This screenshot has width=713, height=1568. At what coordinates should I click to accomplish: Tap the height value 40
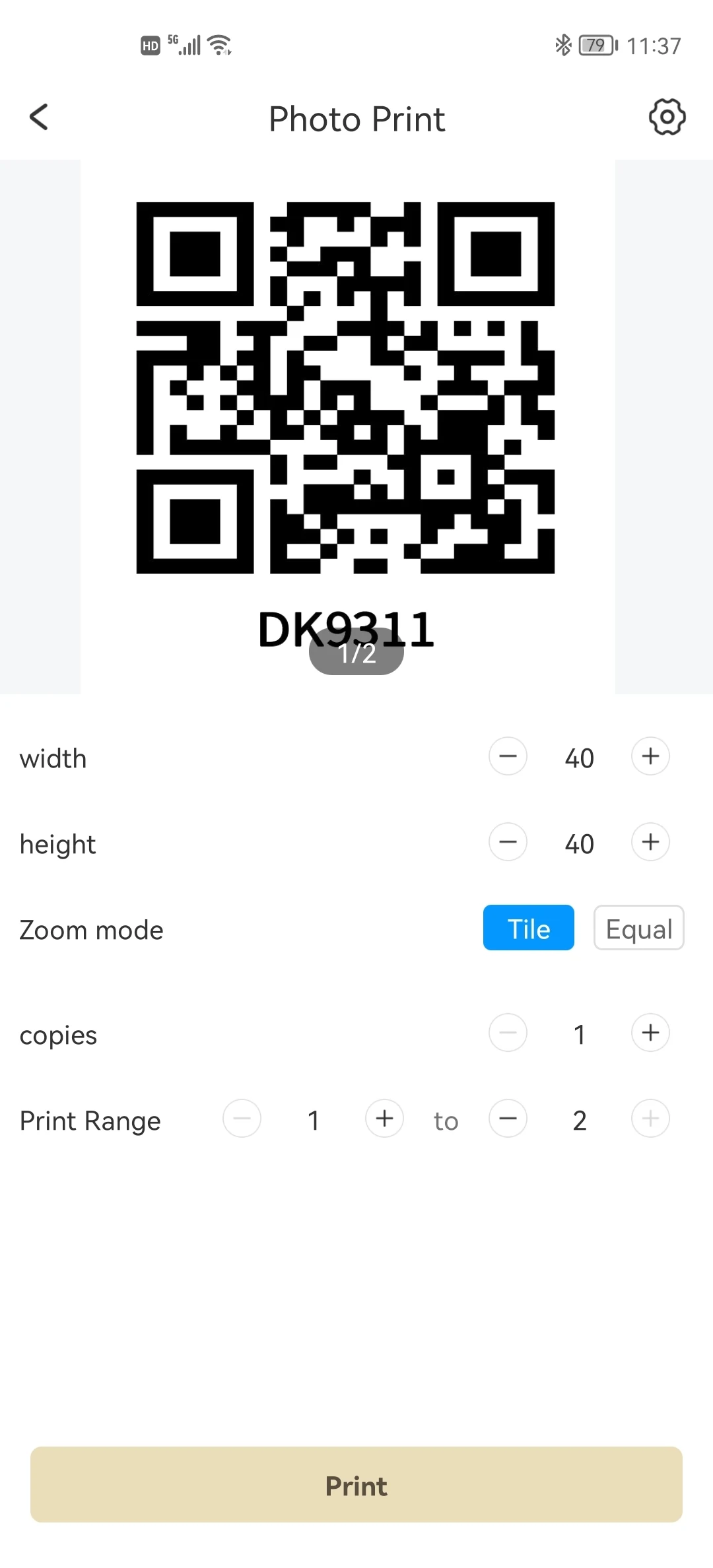pos(579,843)
